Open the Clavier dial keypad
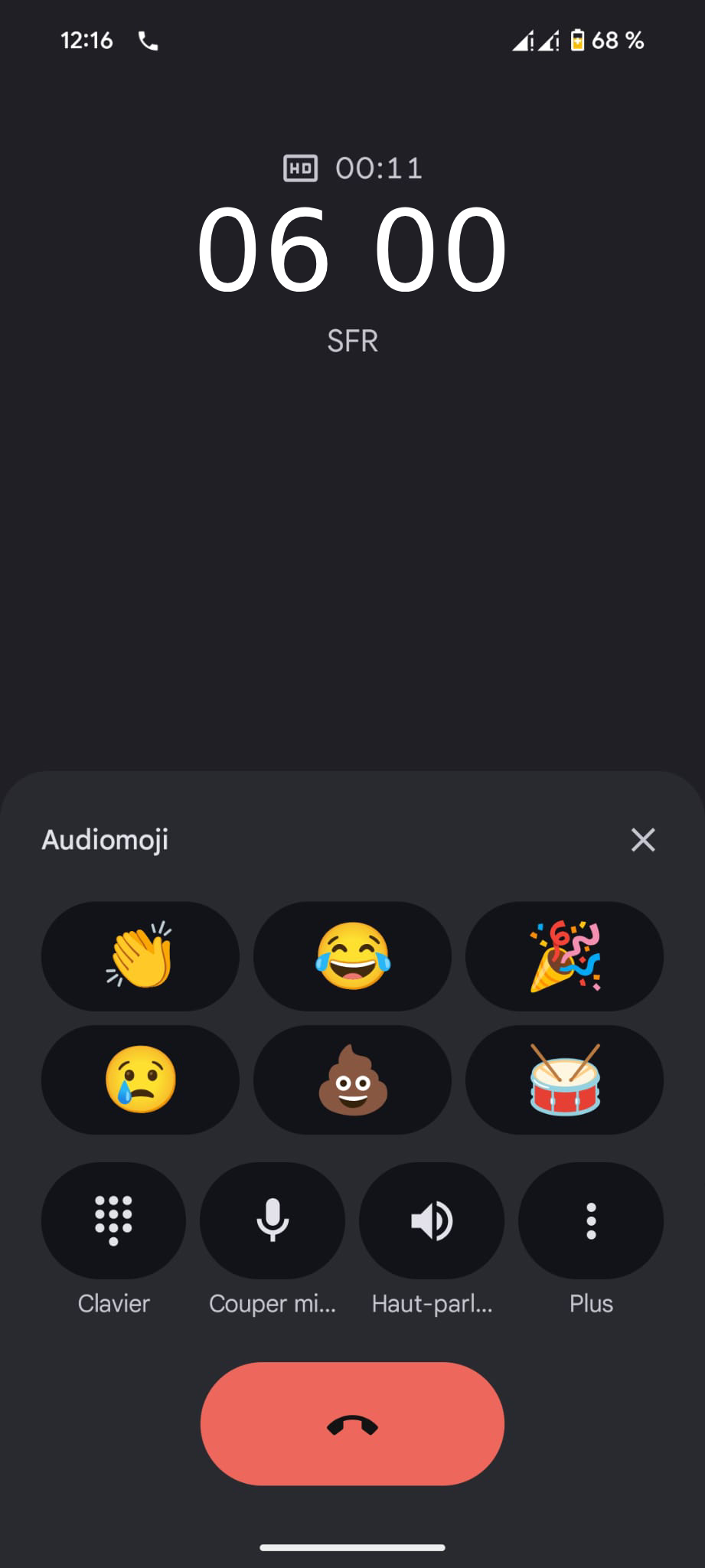 pyautogui.click(x=113, y=1221)
